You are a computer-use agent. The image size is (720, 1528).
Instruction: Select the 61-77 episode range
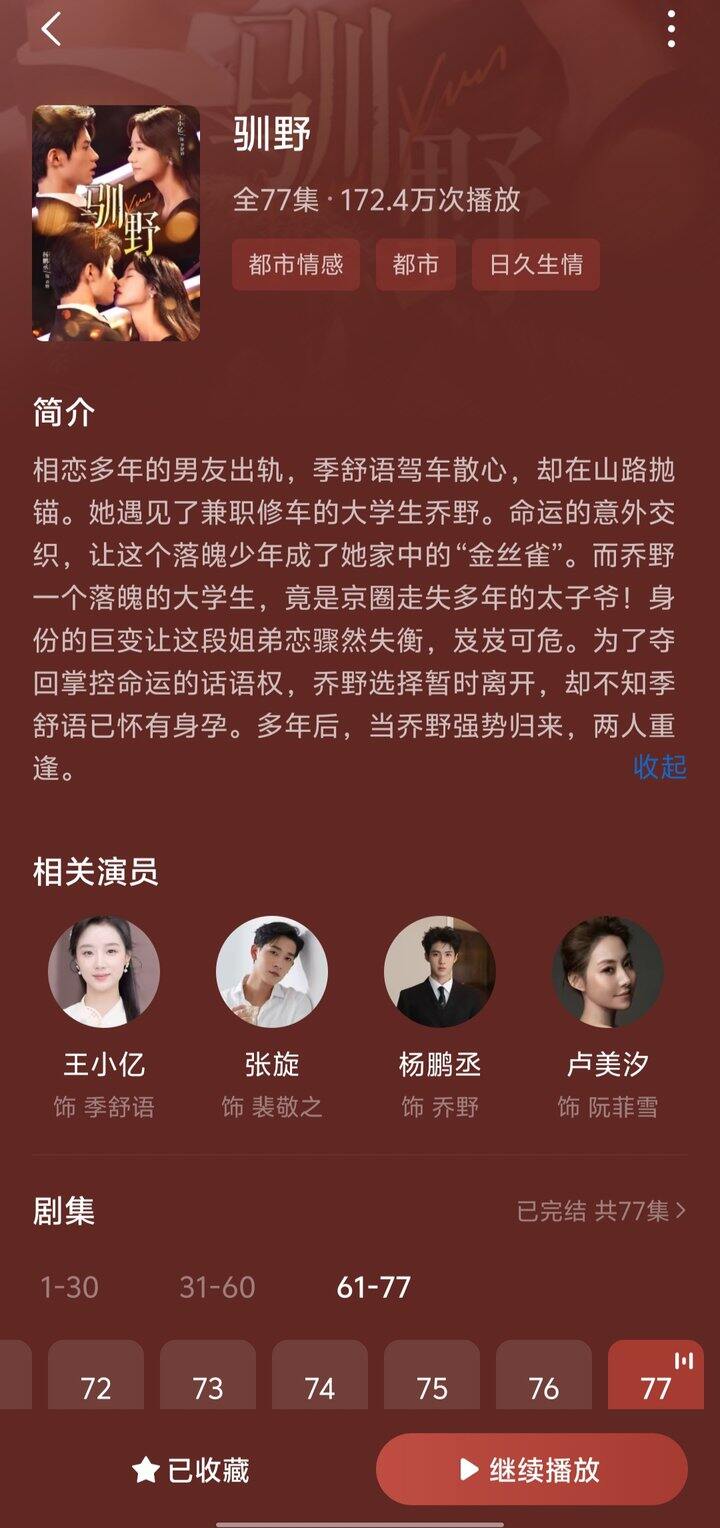374,1287
